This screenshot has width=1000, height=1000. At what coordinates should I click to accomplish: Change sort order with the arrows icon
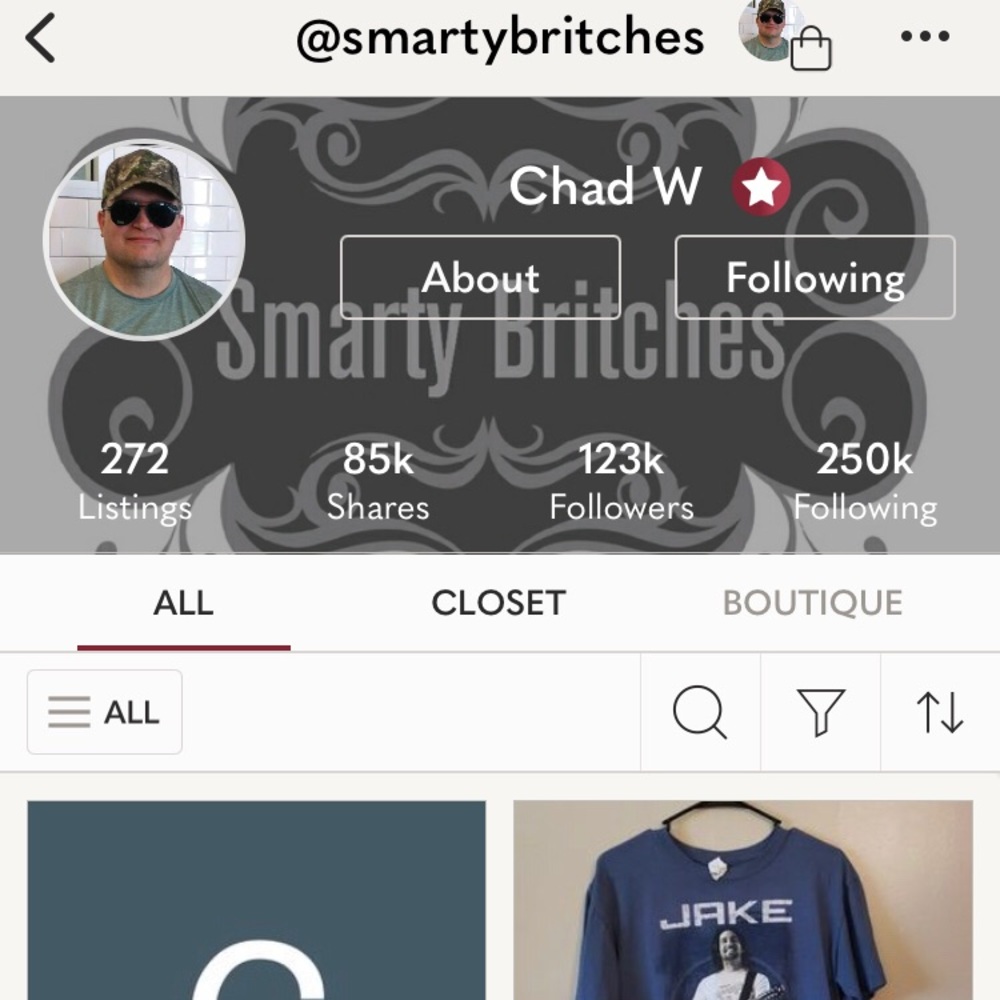click(940, 713)
